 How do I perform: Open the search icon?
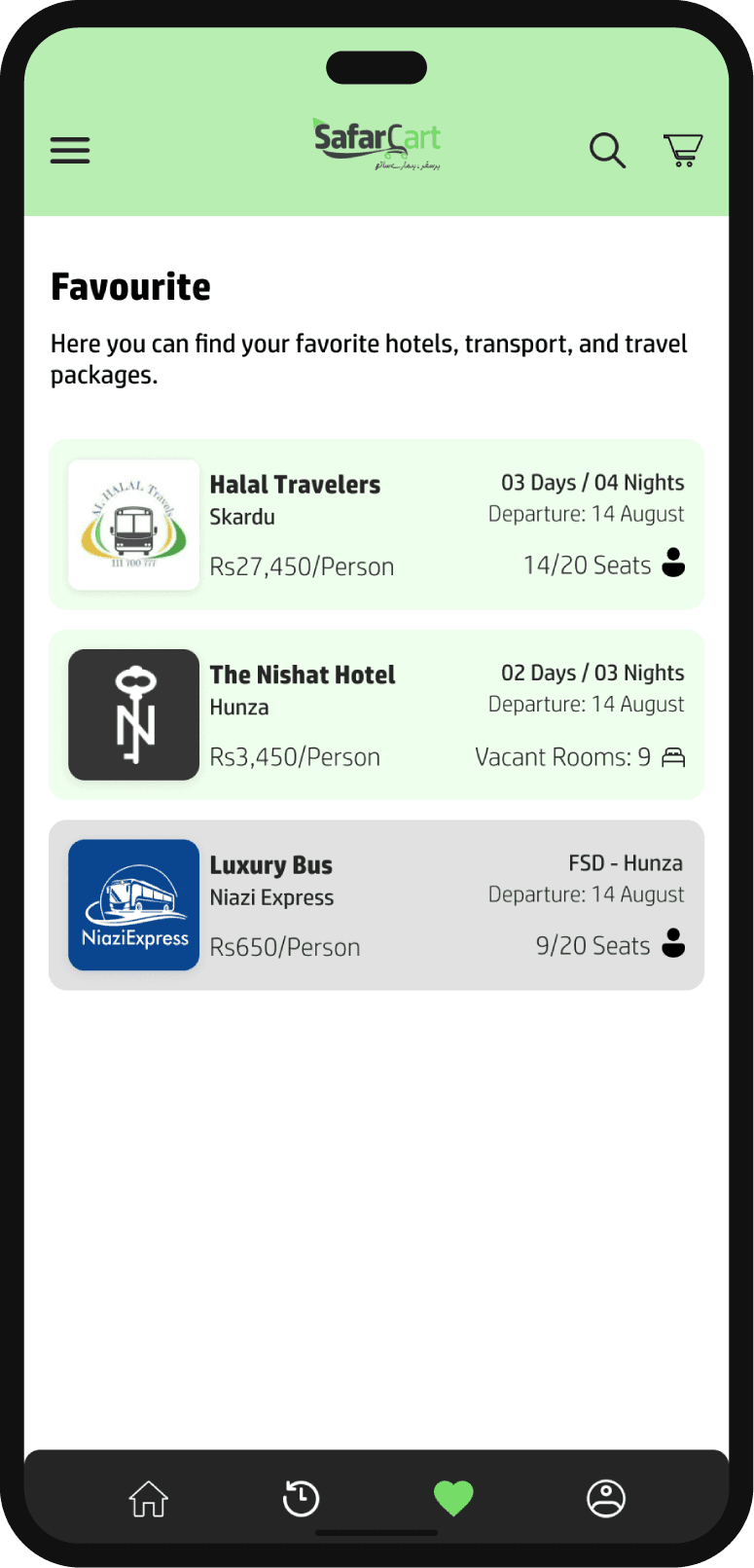(x=607, y=151)
